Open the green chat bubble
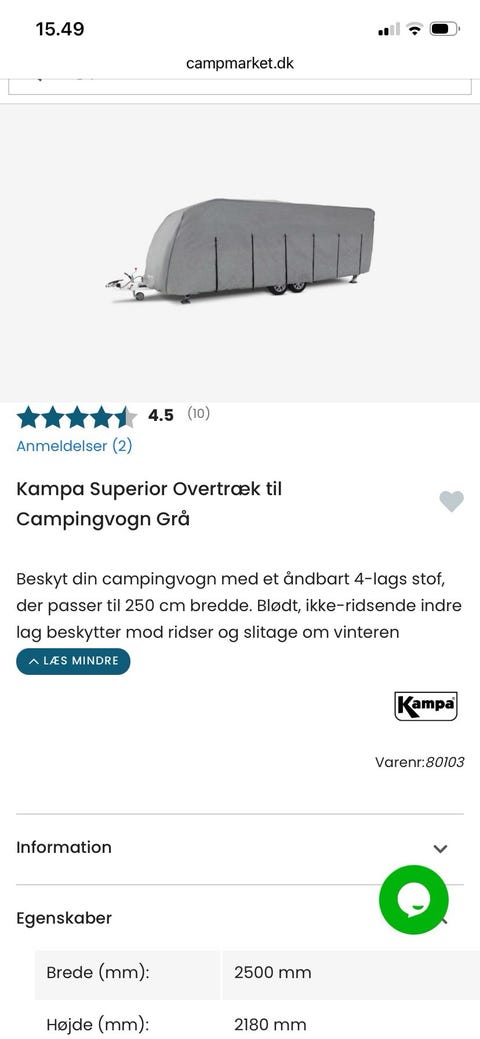This screenshot has width=480, height=1039. [414, 900]
